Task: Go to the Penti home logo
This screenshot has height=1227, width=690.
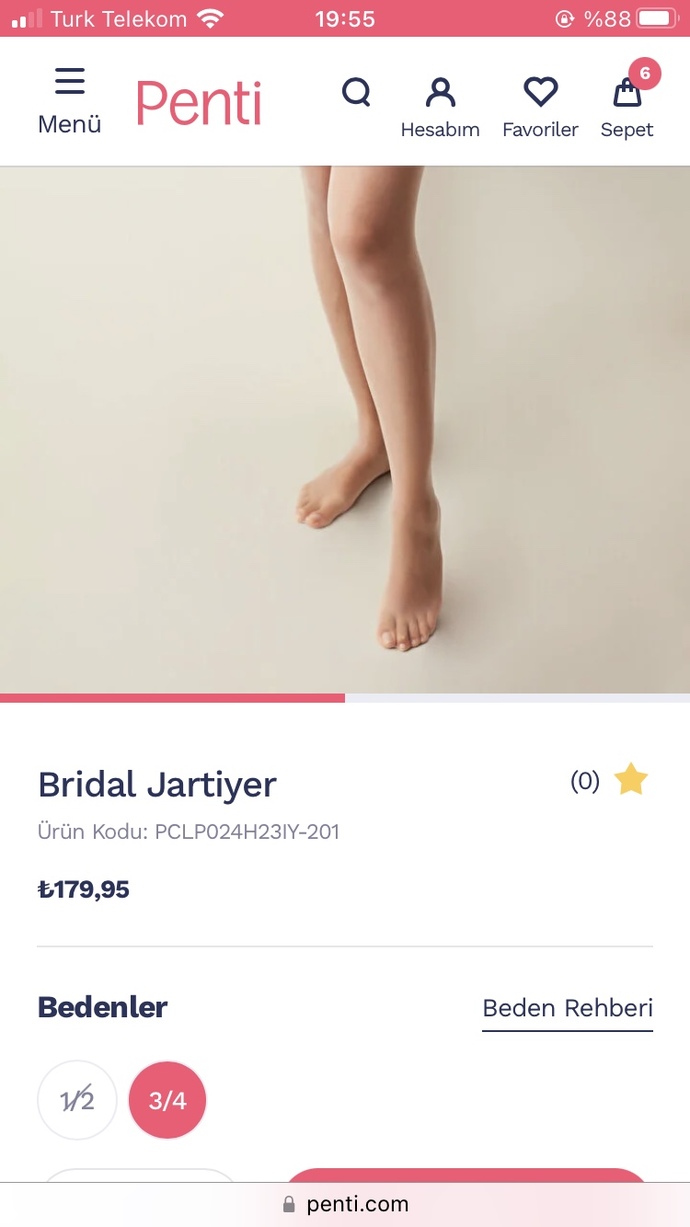Action: click(x=199, y=103)
